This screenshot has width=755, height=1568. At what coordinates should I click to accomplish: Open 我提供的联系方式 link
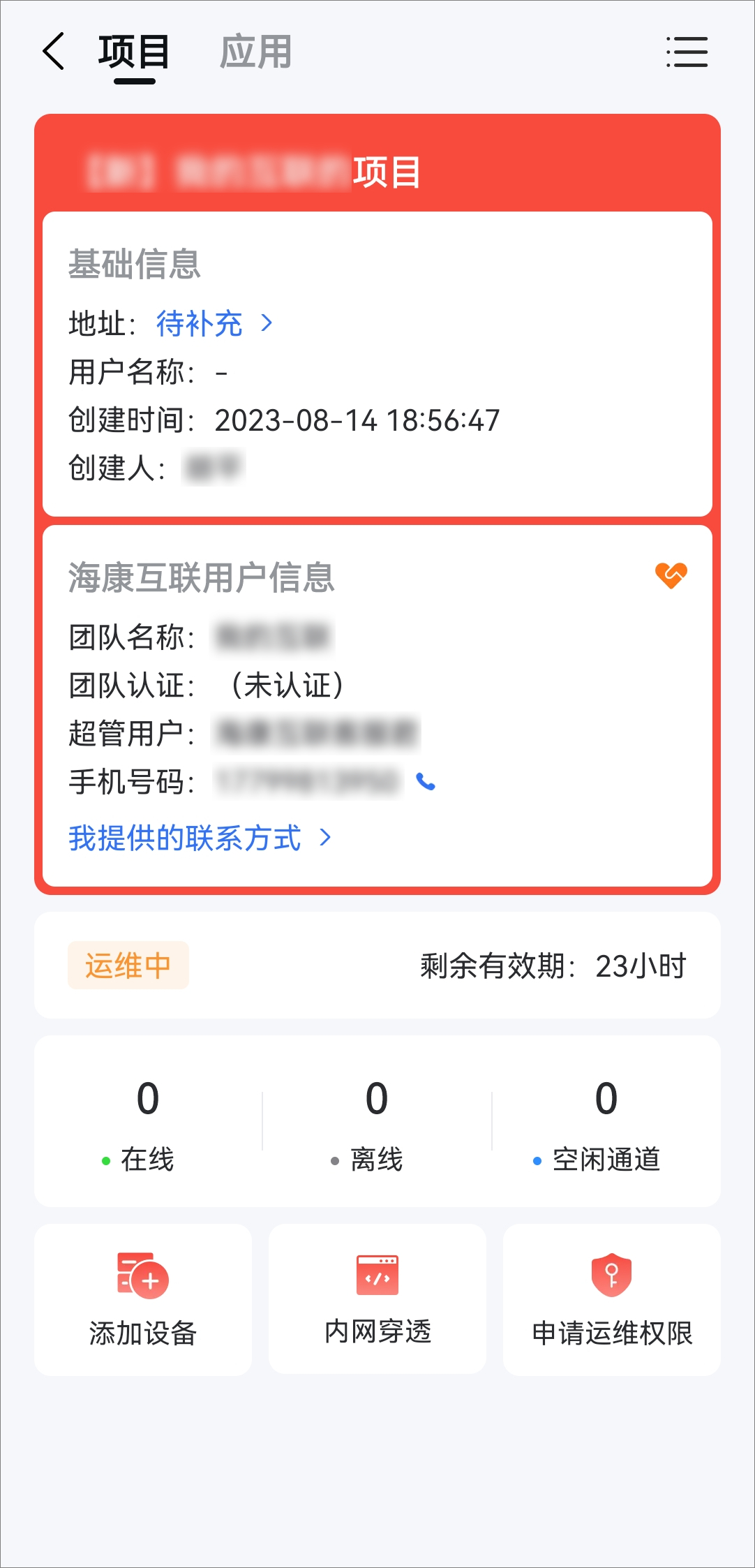[200, 838]
